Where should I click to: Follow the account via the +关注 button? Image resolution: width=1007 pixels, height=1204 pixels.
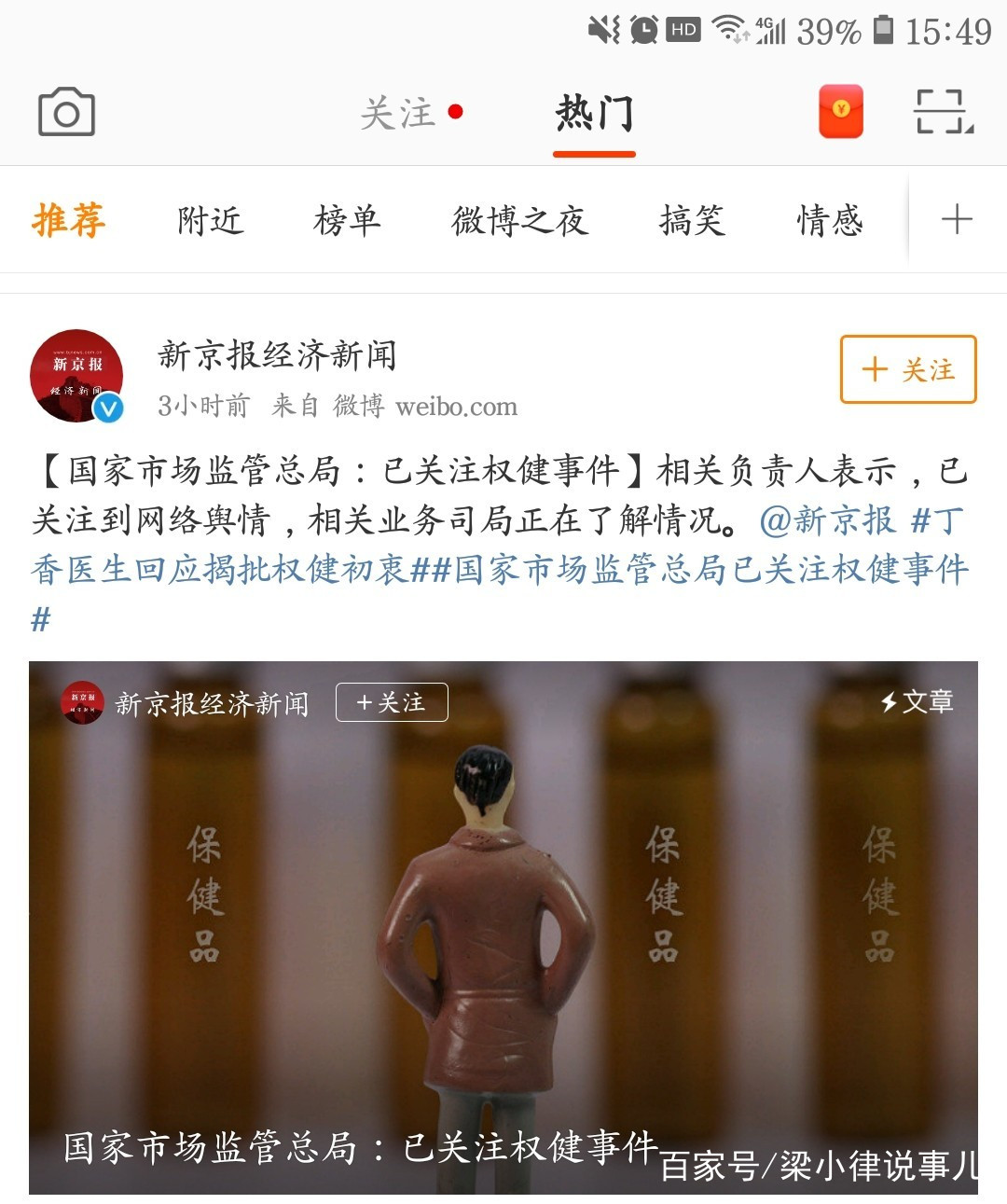[x=907, y=370]
